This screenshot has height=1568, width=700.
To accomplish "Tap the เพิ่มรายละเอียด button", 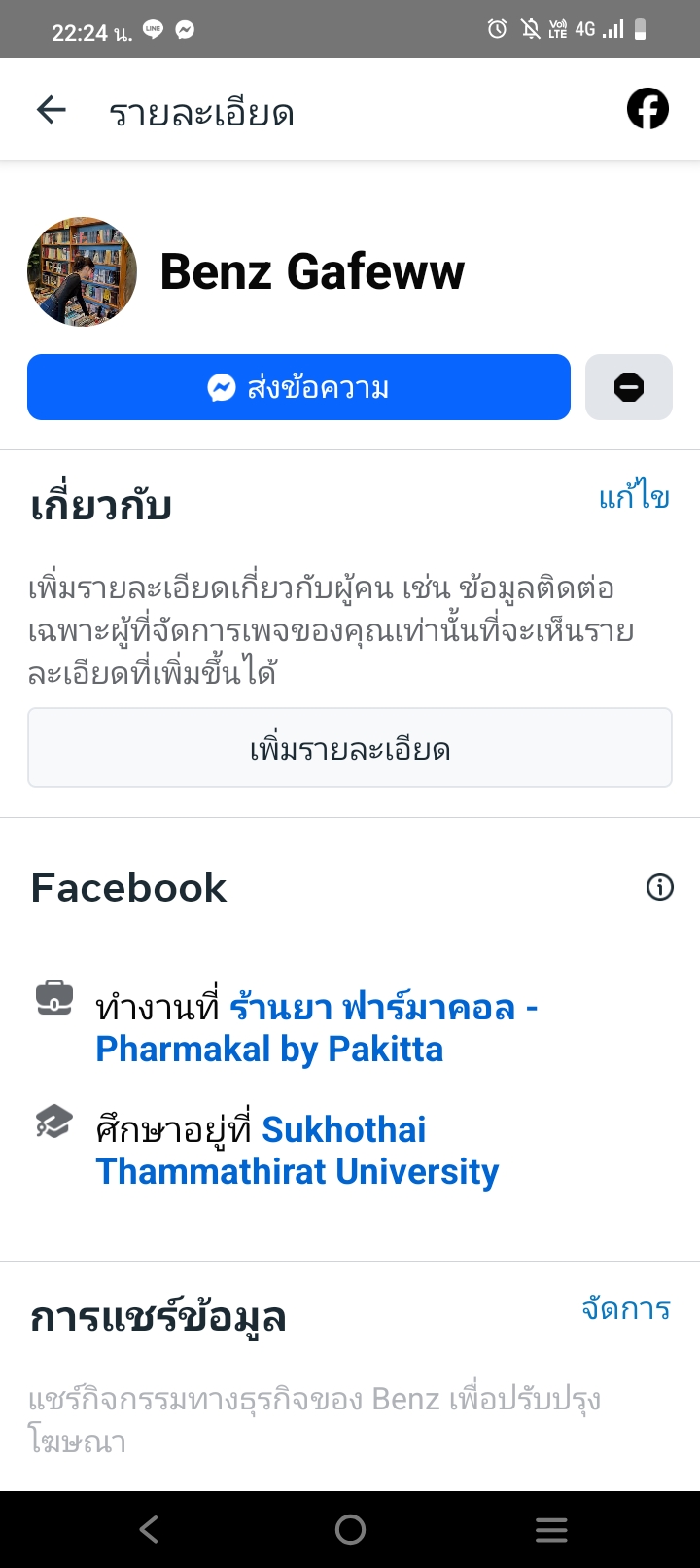I will pyautogui.click(x=350, y=748).
